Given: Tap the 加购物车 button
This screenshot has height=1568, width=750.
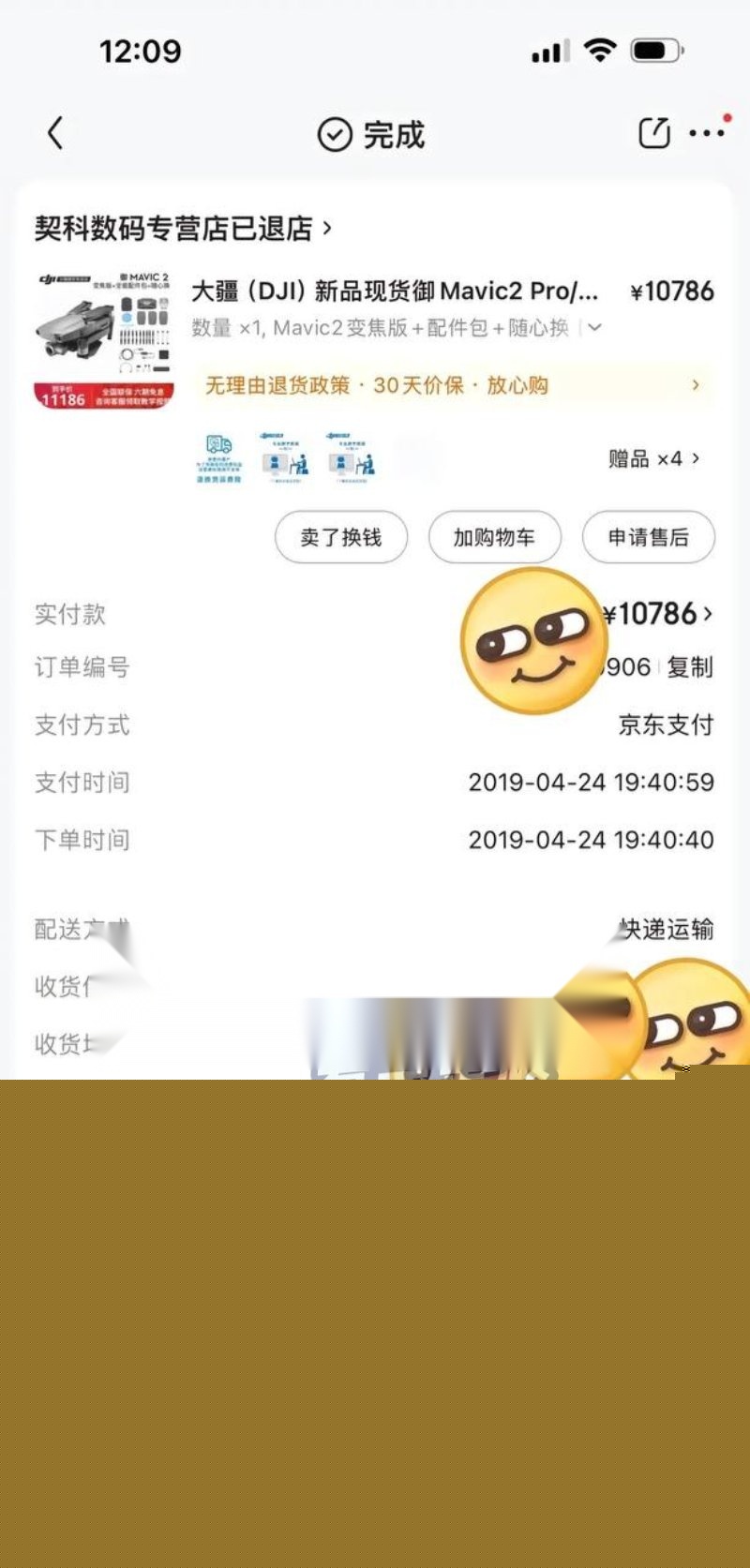Looking at the screenshot, I should (x=494, y=537).
